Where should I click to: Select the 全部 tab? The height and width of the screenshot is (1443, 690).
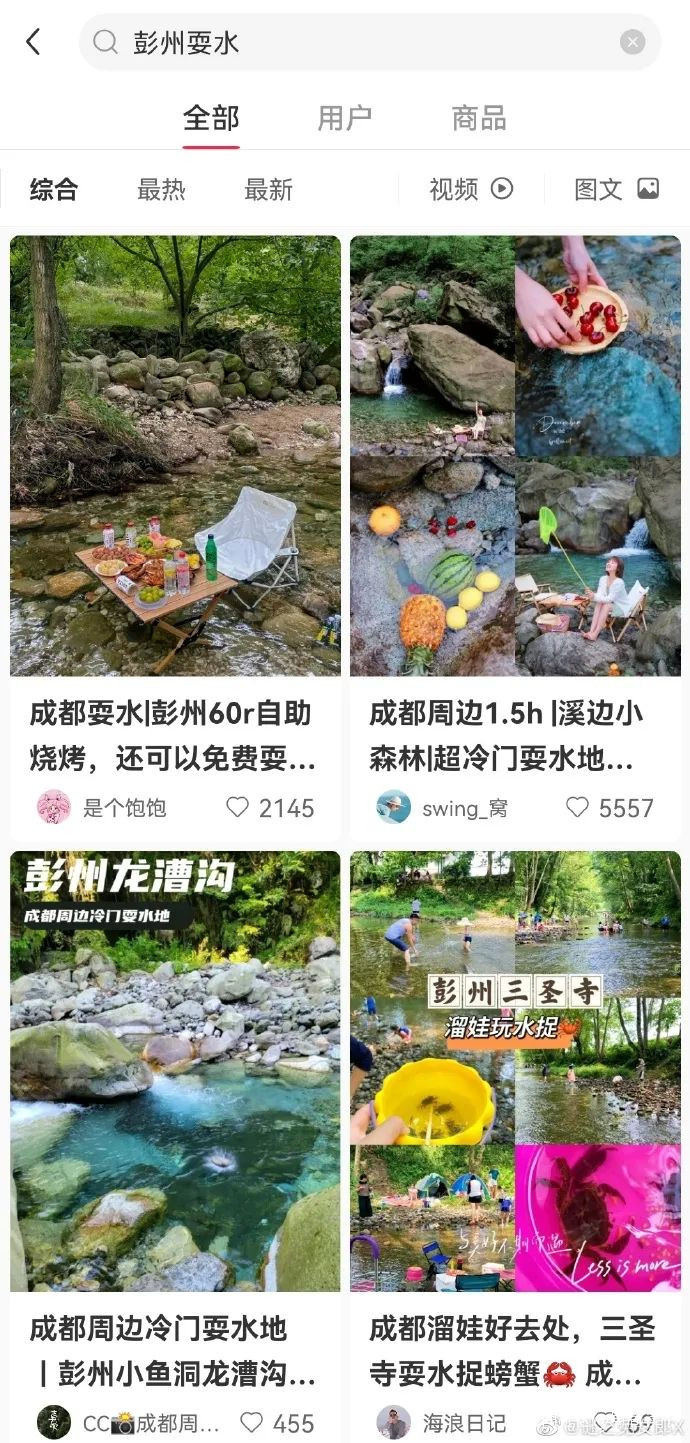211,118
